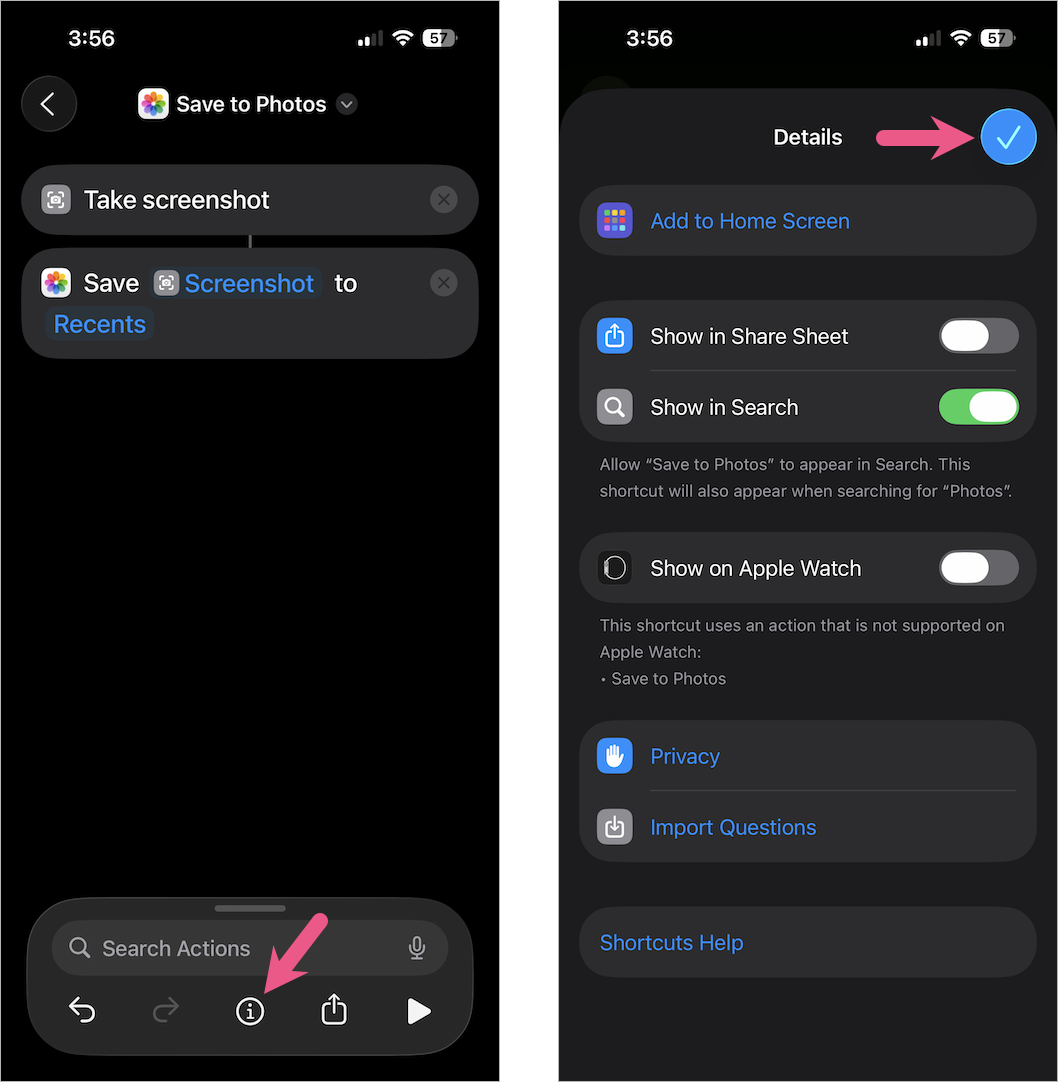
Task: Open Import Questions
Action: pos(733,827)
